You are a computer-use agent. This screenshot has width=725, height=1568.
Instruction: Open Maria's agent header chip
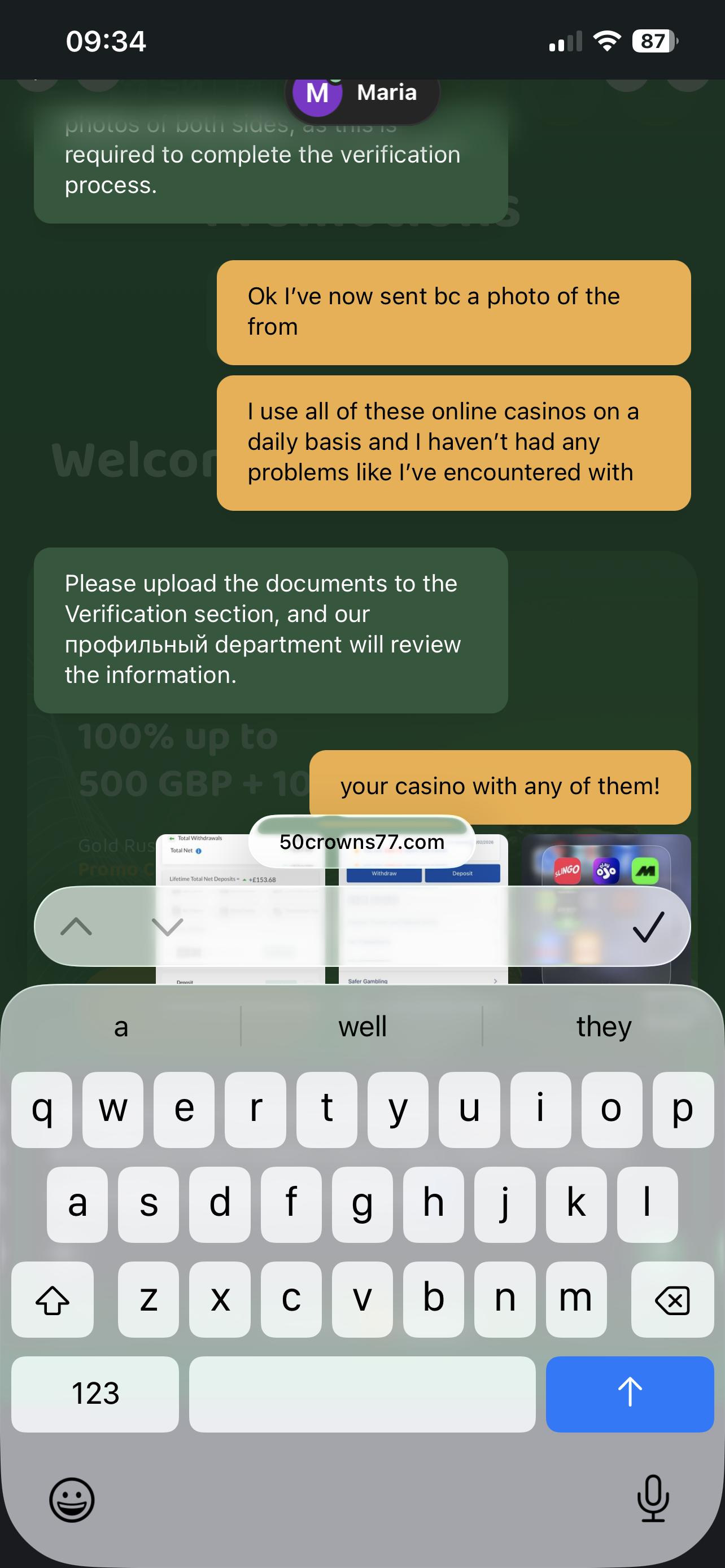tap(362, 93)
